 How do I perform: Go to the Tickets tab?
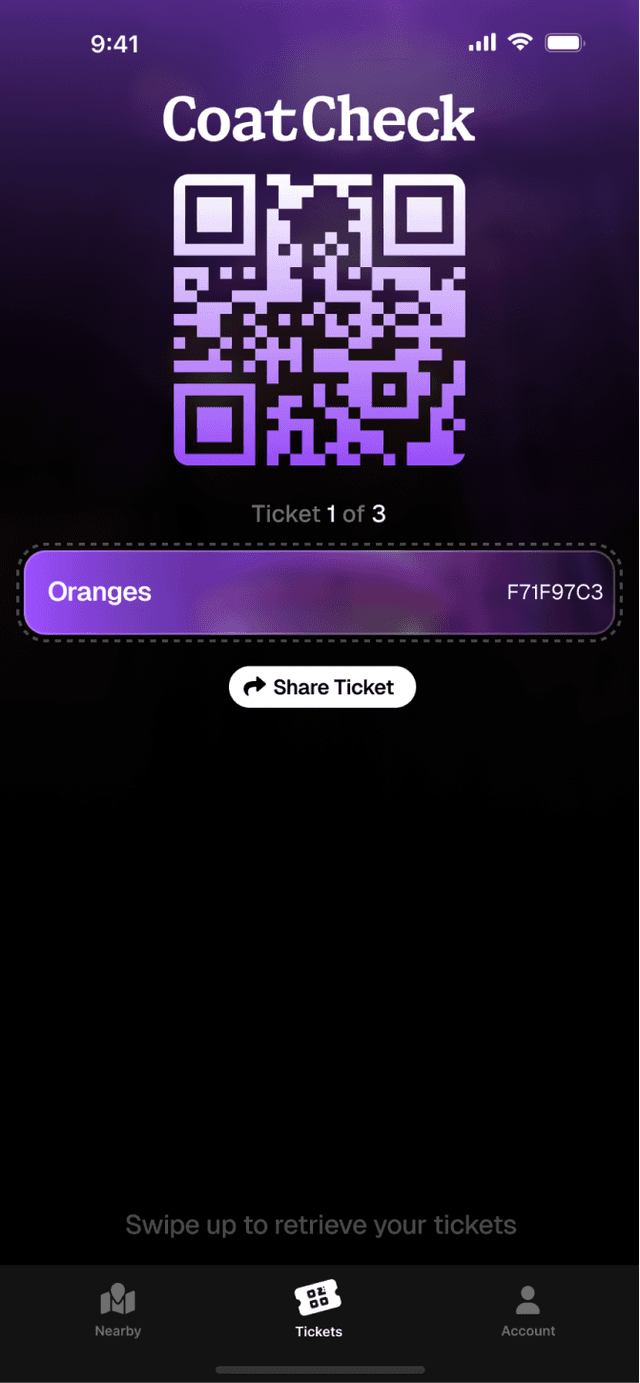pyautogui.click(x=319, y=1311)
